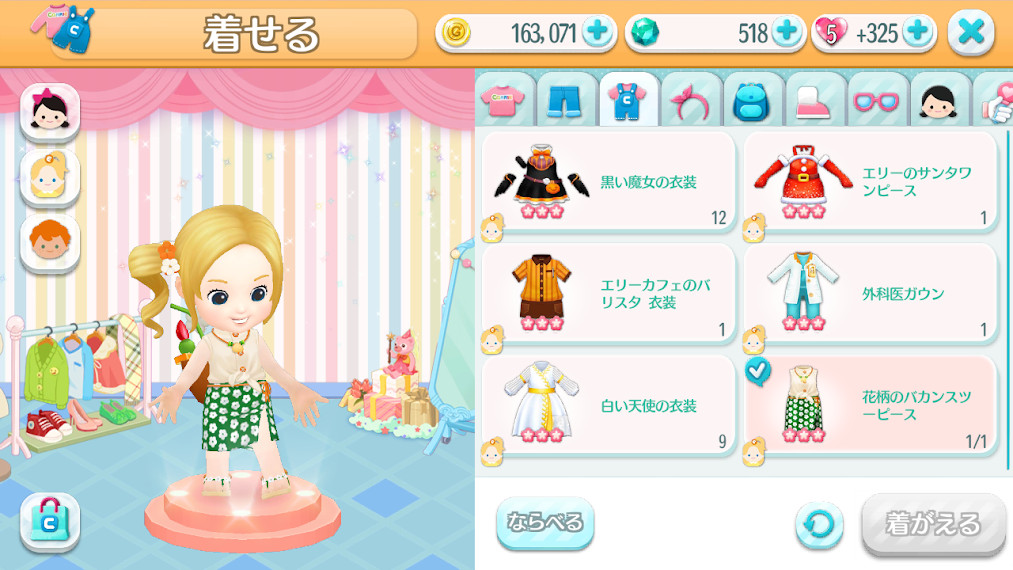1013x570 pixels.
Task: Switch to the tops category tab
Action: (507, 100)
